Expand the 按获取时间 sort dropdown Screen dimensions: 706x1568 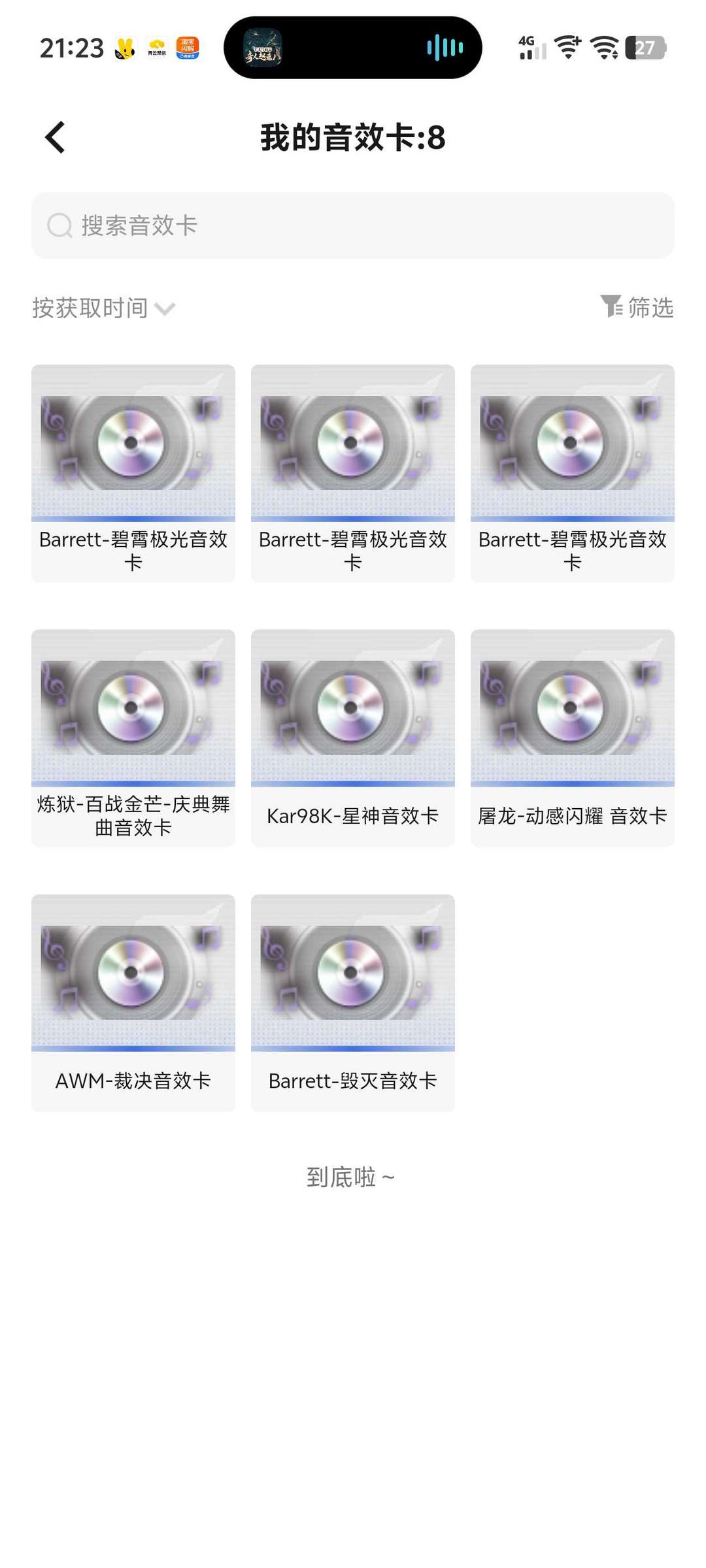point(90,308)
